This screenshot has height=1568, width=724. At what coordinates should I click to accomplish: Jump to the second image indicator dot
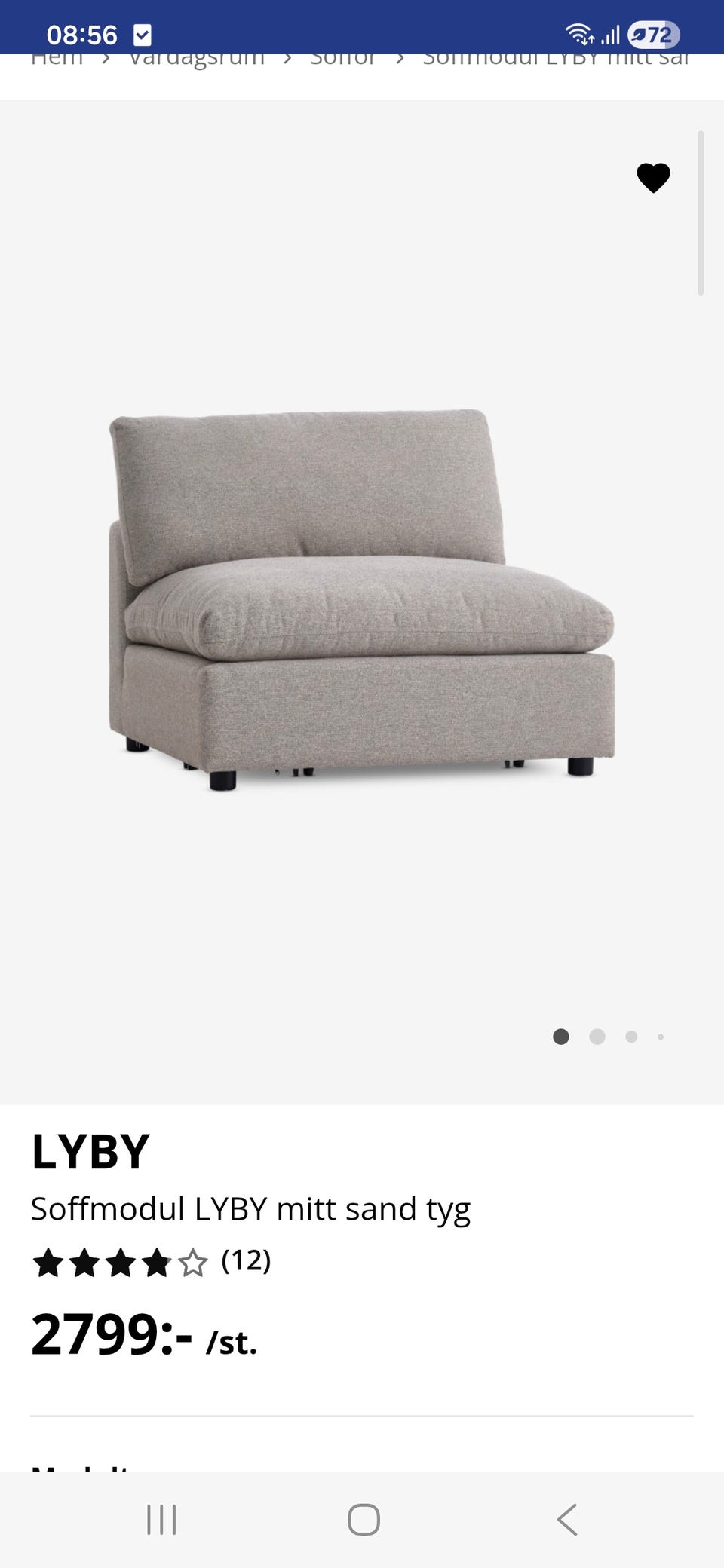click(x=597, y=1037)
